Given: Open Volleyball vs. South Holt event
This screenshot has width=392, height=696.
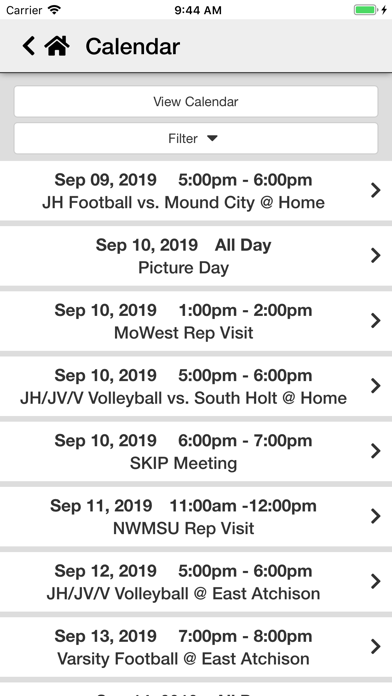Looking at the screenshot, I should coord(196,387).
